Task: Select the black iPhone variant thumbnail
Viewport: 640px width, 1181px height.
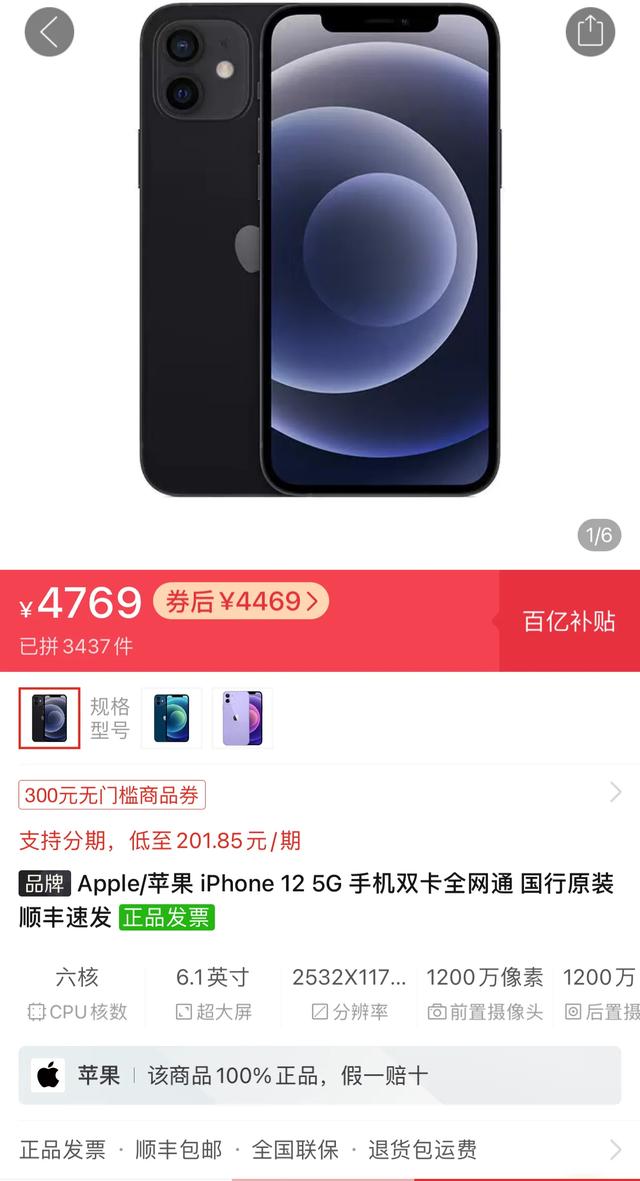Action: [50, 718]
